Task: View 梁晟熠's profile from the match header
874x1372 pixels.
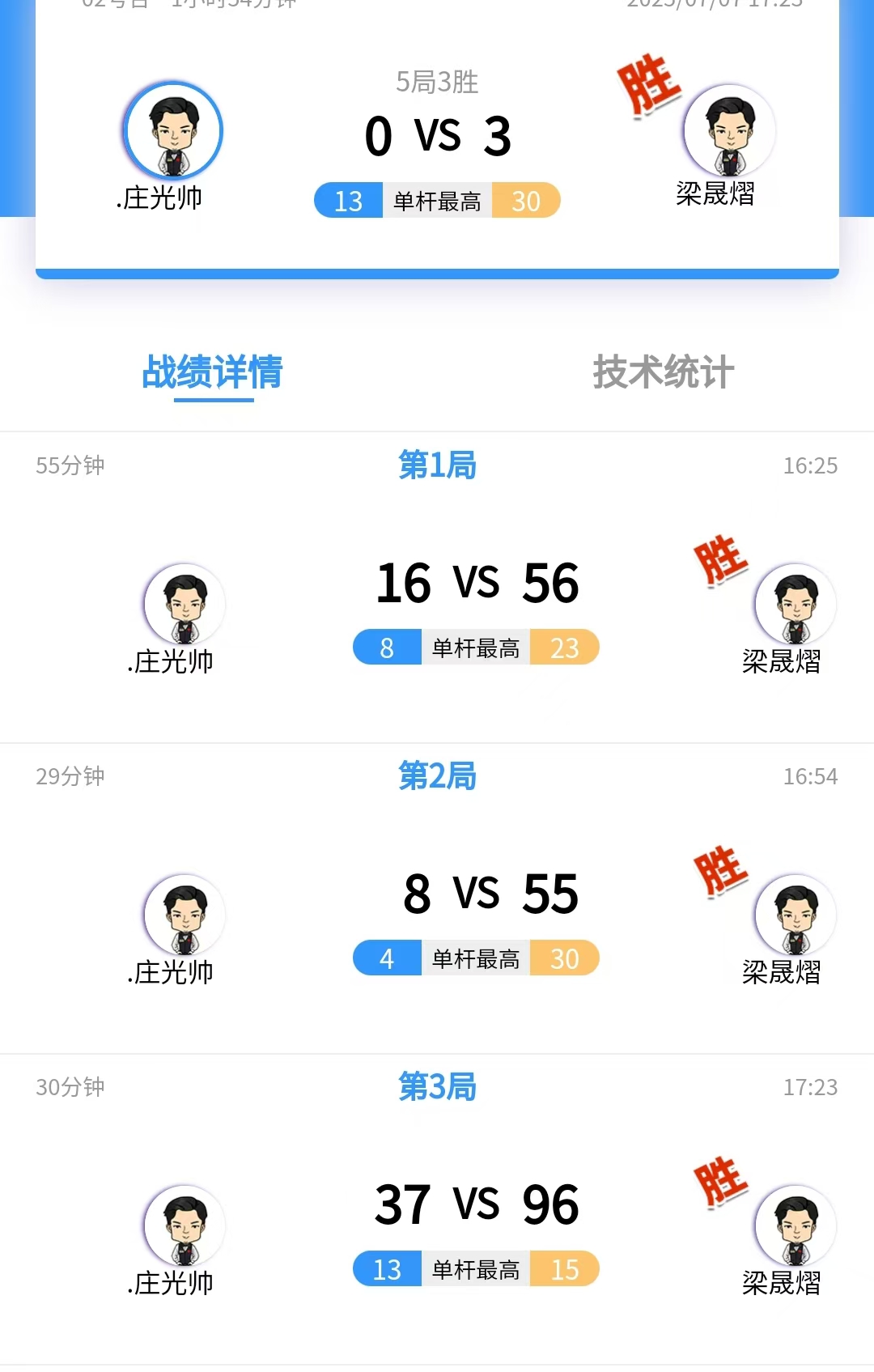Action: (x=729, y=131)
